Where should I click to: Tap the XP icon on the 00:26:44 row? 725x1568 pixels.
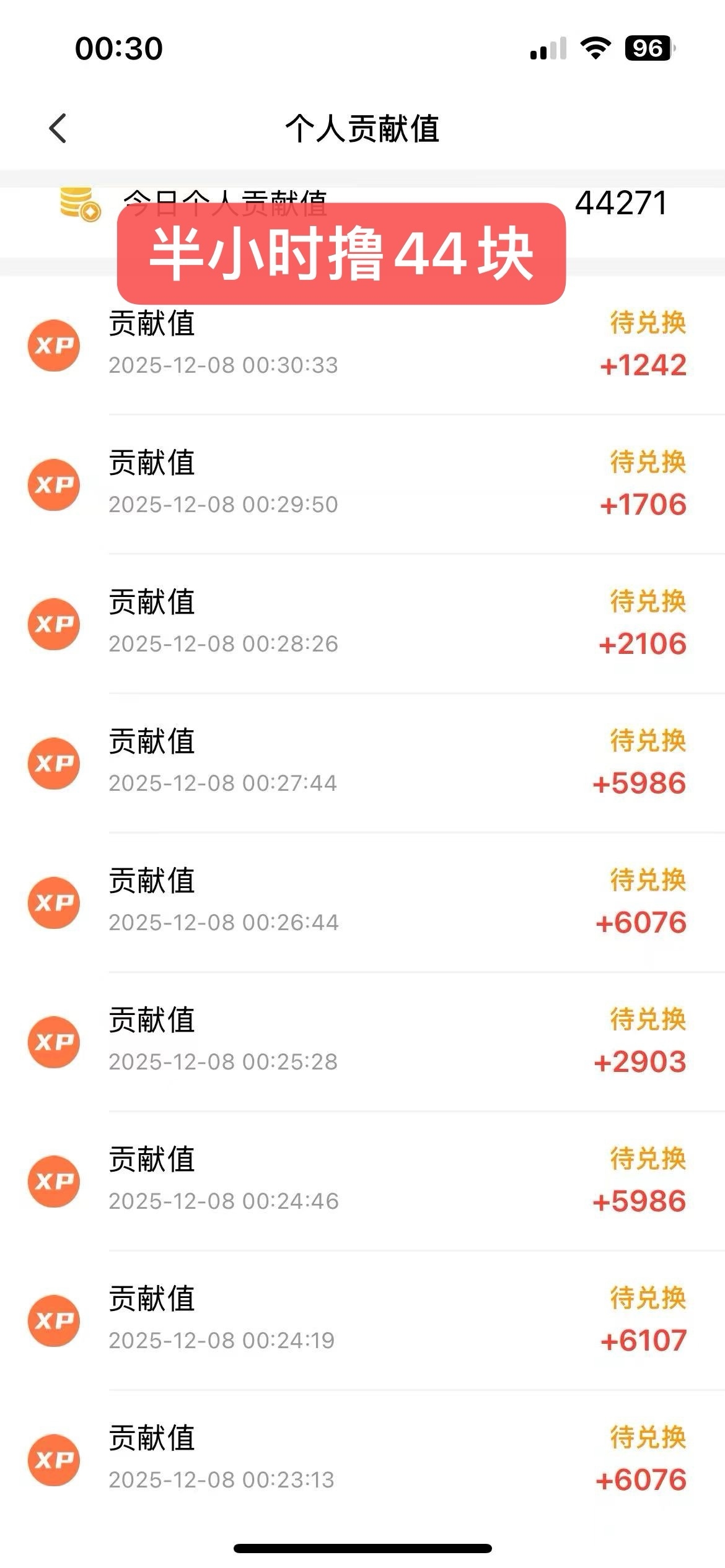tap(55, 904)
